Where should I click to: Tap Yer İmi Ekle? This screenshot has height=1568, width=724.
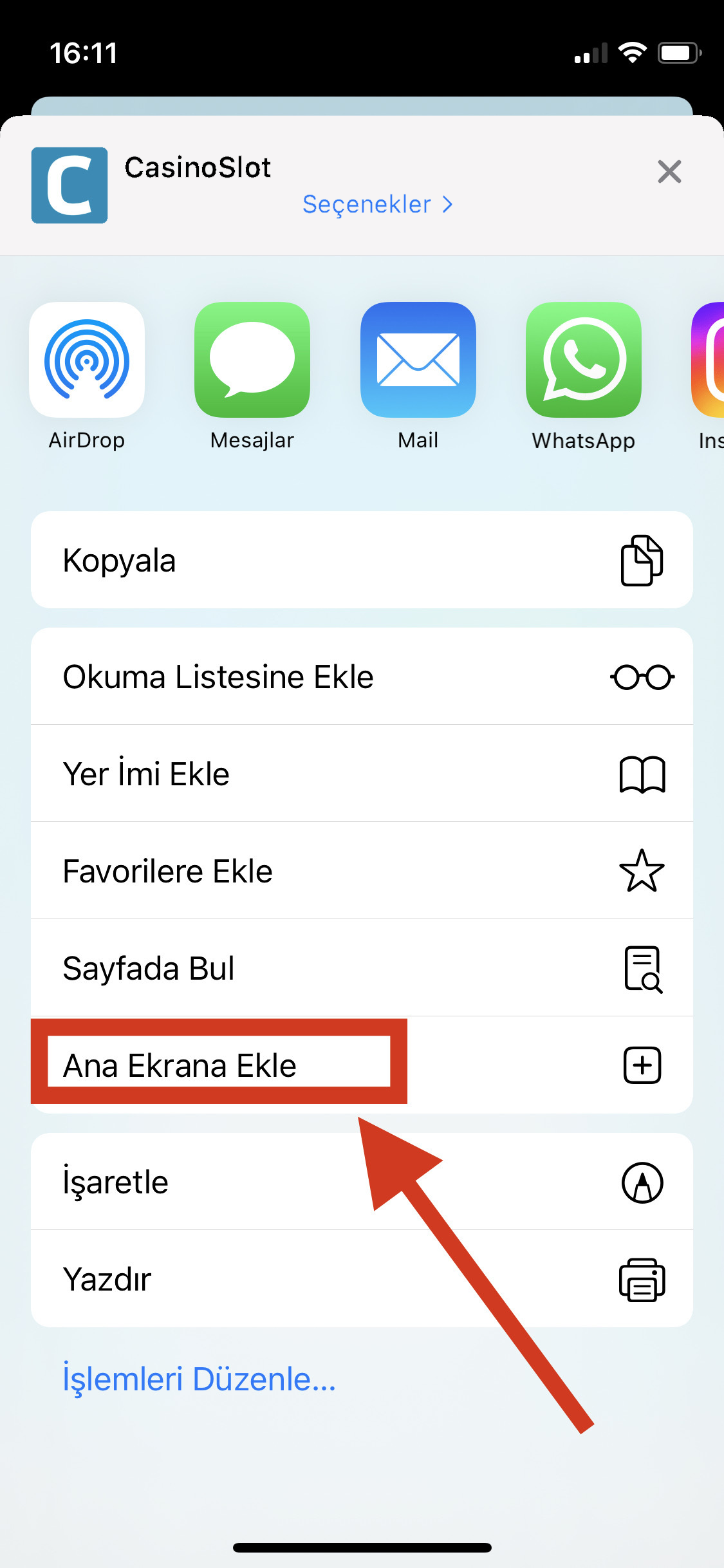click(362, 774)
